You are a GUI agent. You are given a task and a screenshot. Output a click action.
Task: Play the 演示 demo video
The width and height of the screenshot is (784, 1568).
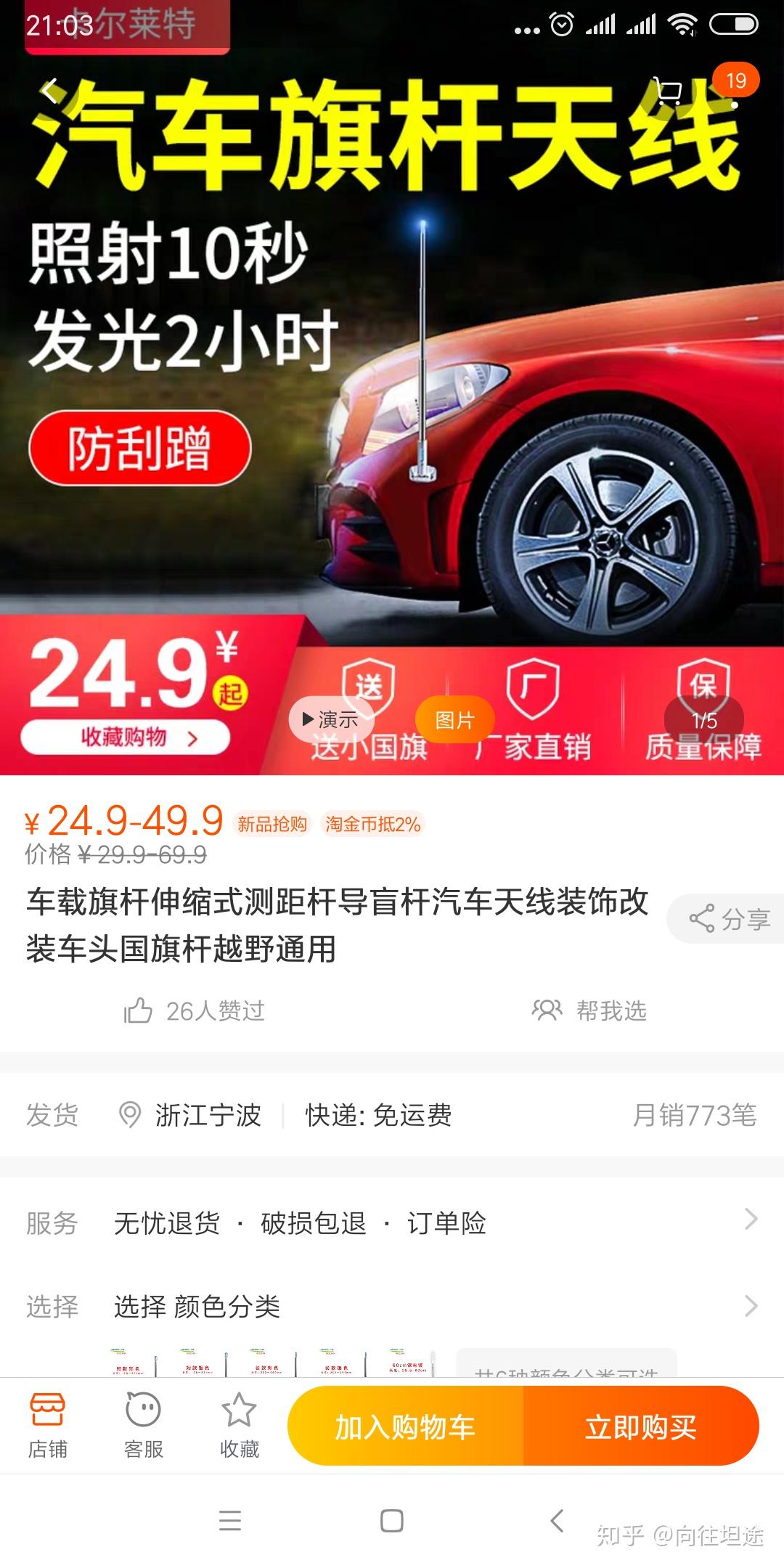(x=331, y=719)
